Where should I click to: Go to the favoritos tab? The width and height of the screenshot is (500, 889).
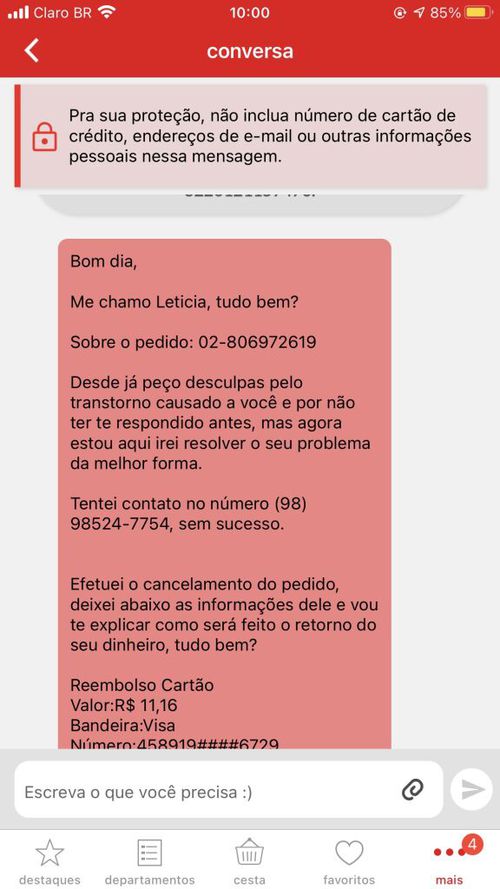pyautogui.click(x=349, y=861)
